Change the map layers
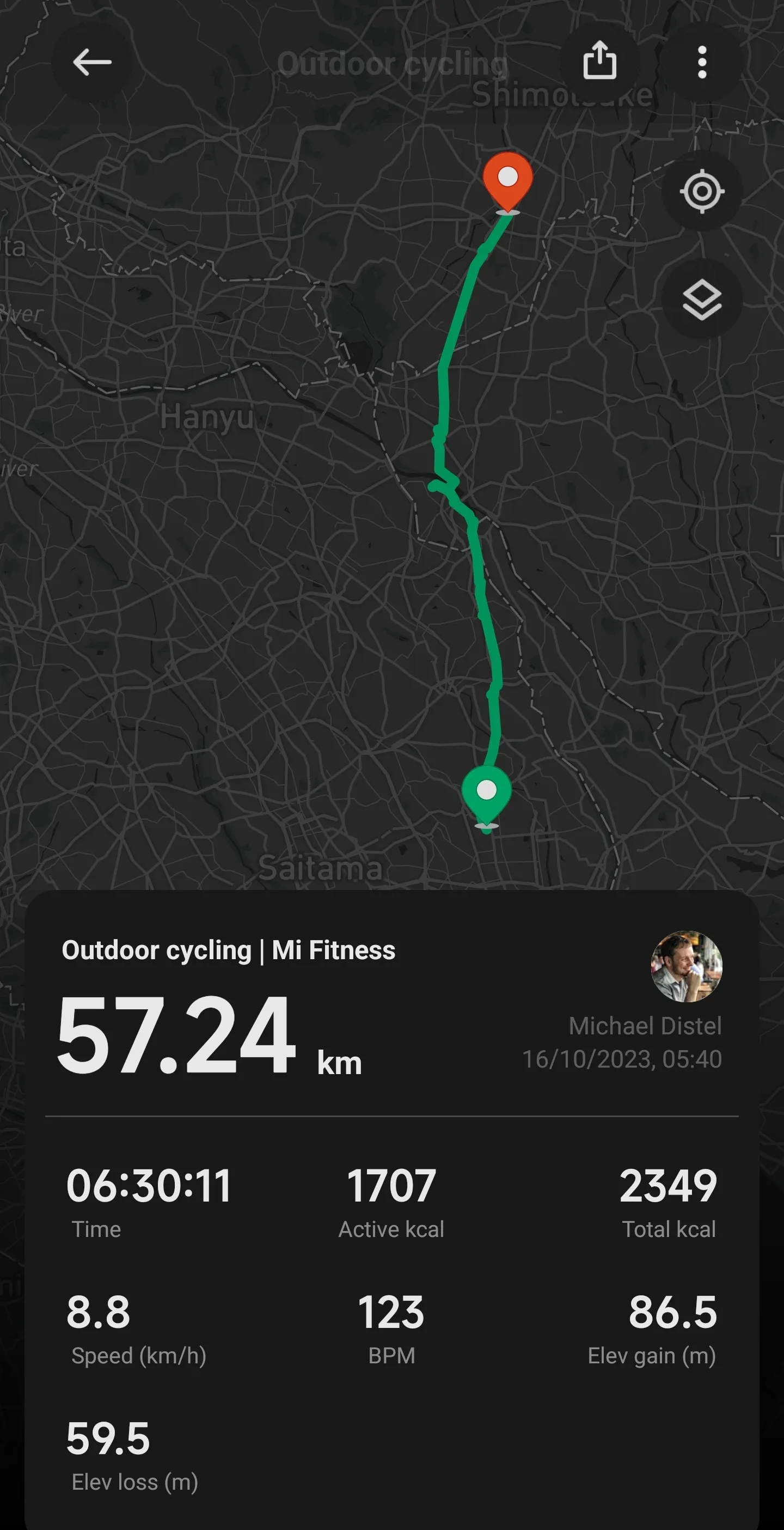784x1530 pixels. point(702,298)
